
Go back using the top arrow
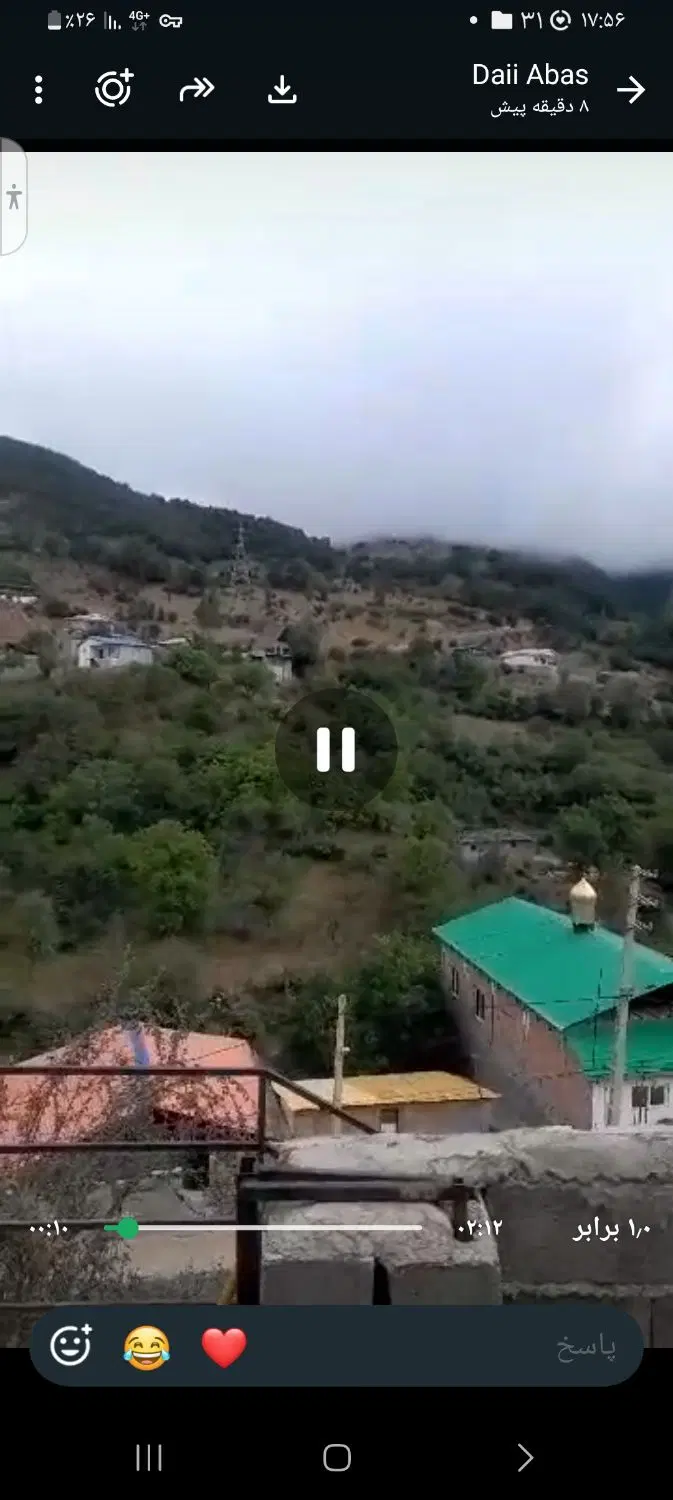[631, 90]
